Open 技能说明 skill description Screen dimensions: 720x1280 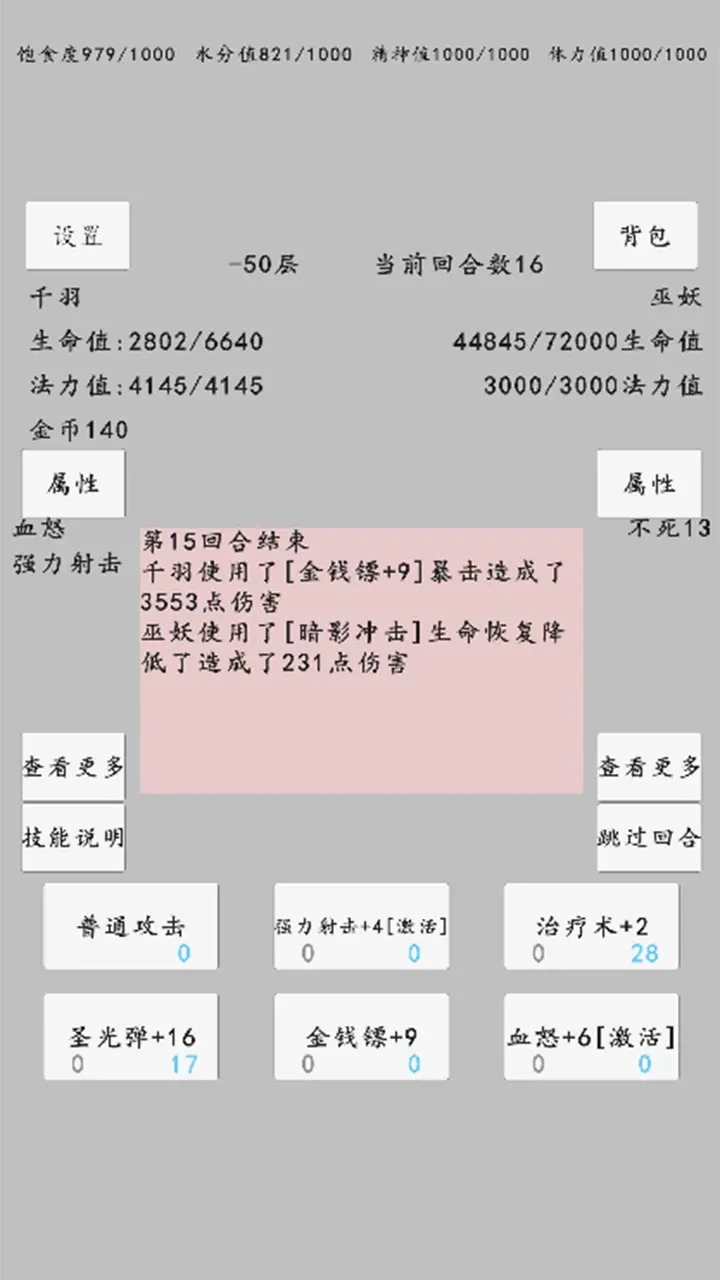[71, 838]
